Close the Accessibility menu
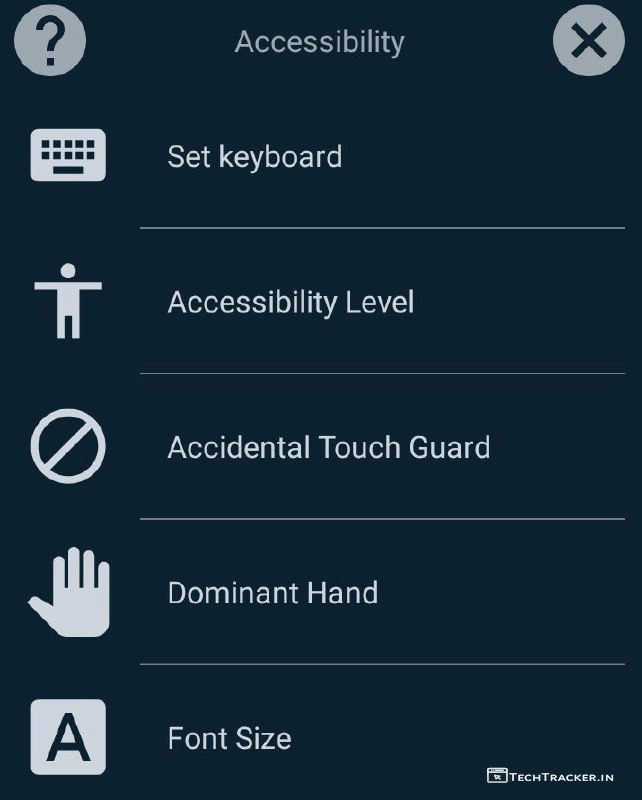The height and width of the screenshot is (800, 642). click(588, 41)
